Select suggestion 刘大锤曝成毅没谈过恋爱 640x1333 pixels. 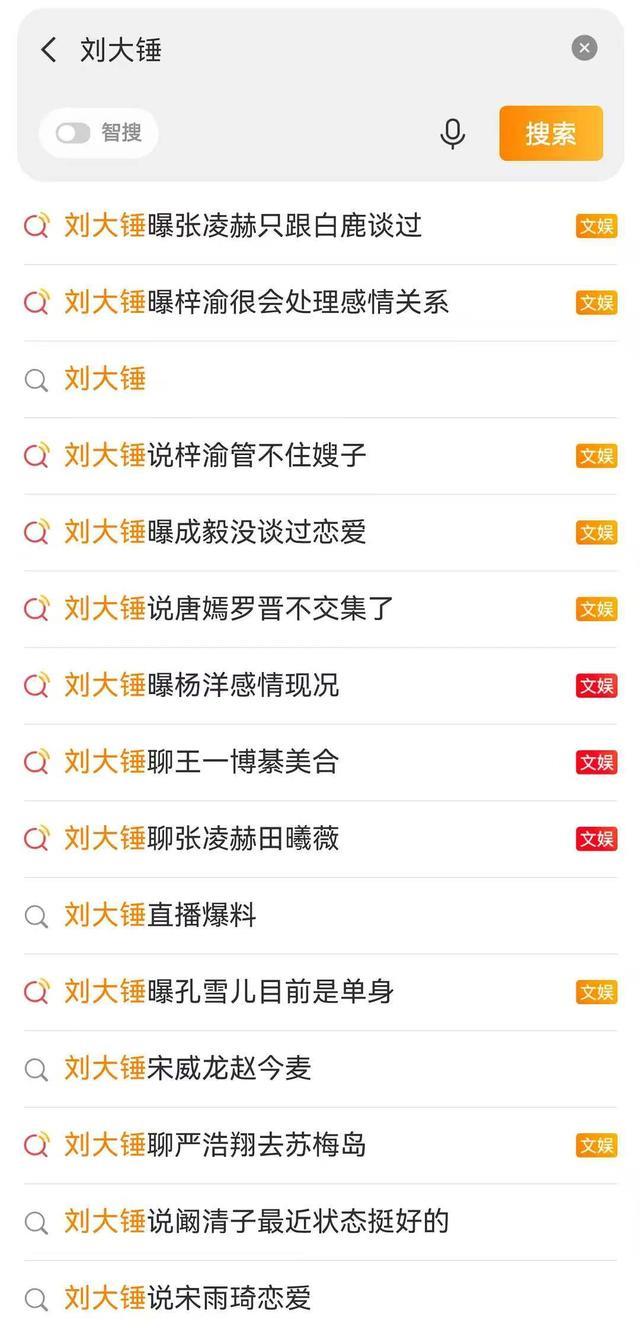point(215,532)
